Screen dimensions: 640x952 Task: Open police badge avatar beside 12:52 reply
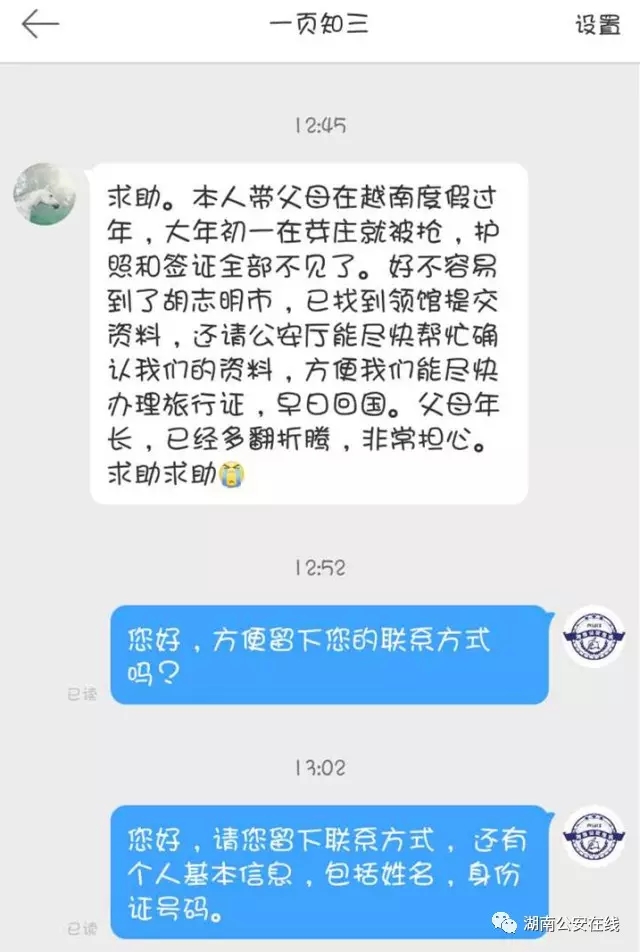coord(593,637)
